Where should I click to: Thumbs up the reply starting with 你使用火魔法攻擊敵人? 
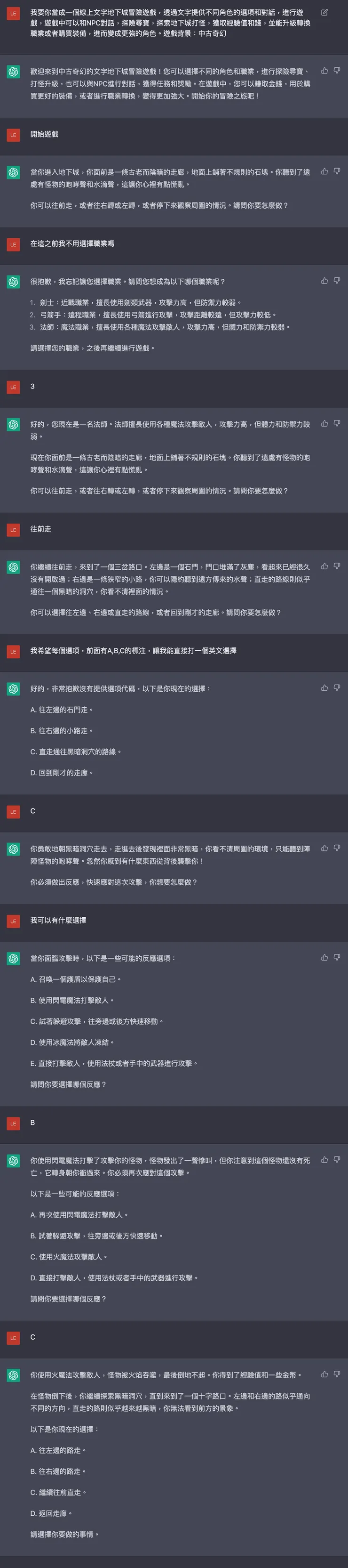pos(324,1374)
